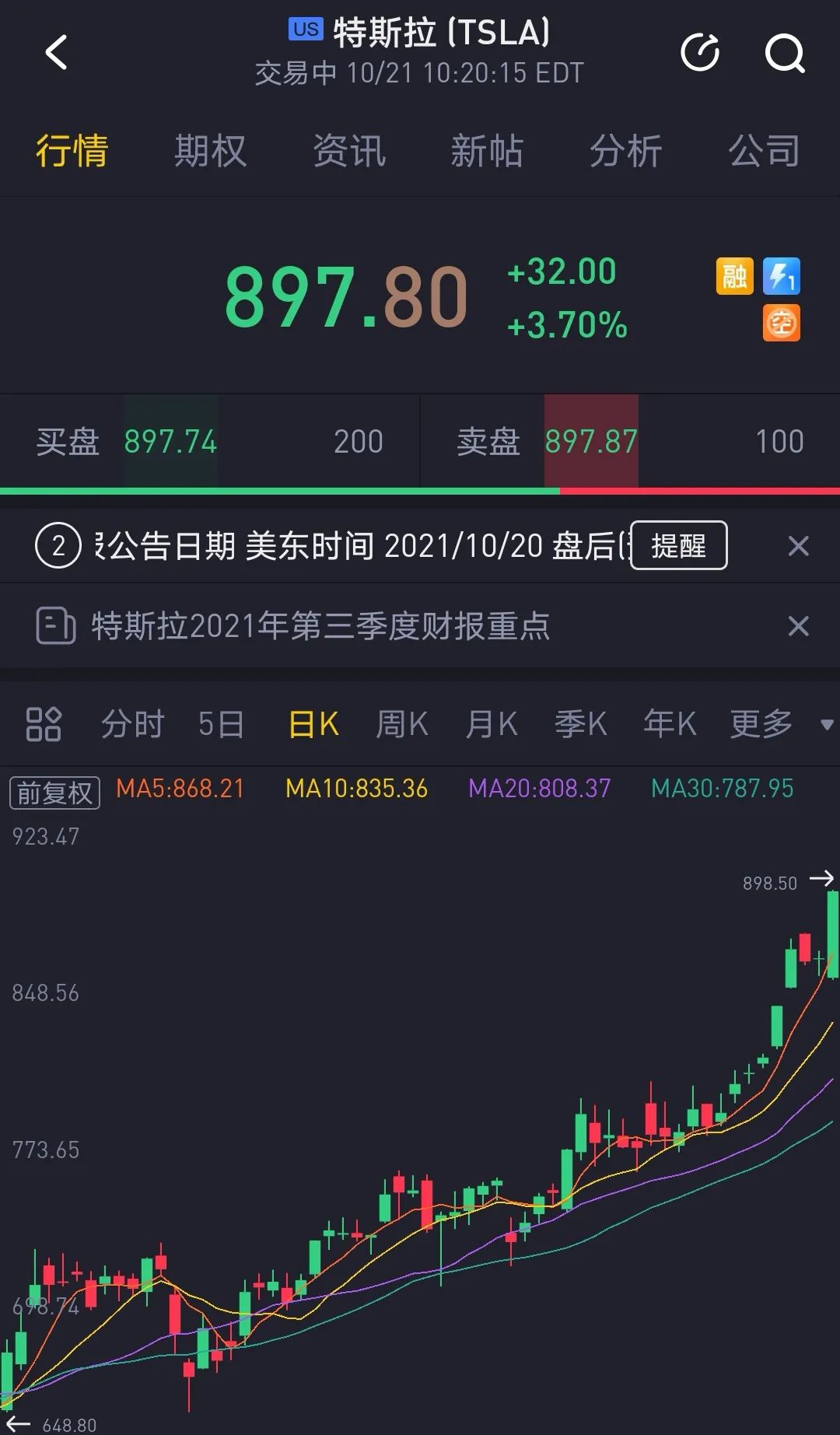Open 特斯拉2021年第三季度财报重点 article
The height and width of the screenshot is (1435, 840).
(x=320, y=626)
